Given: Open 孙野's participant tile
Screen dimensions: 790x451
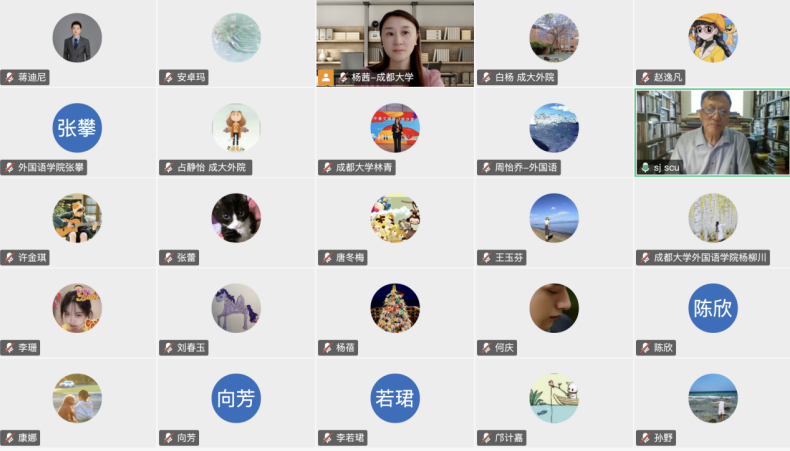Looking at the screenshot, I should tap(713, 398).
